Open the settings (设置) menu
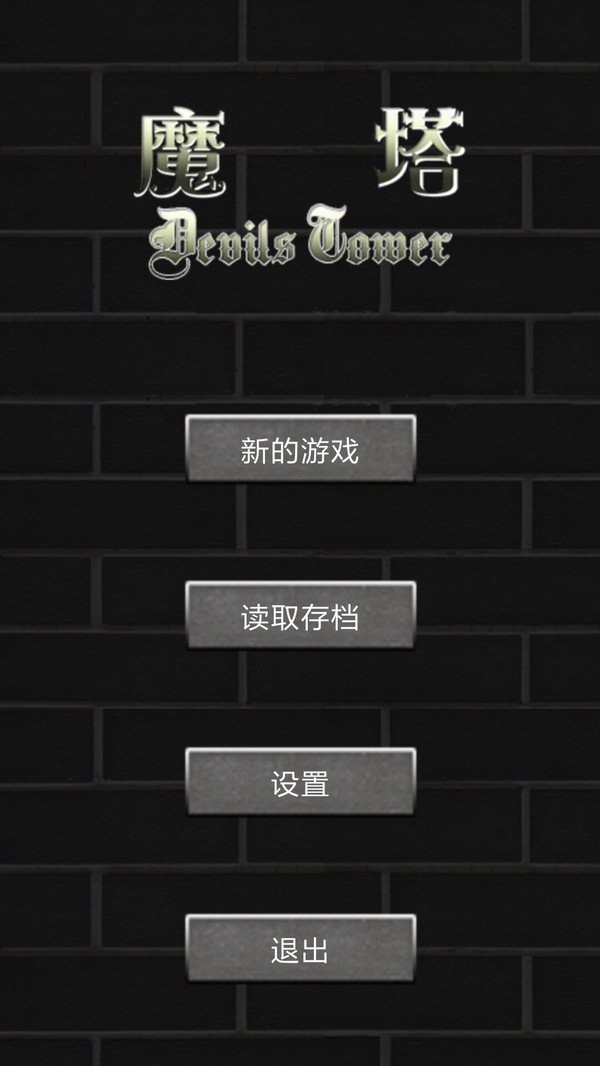The height and width of the screenshot is (1066, 600). (x=300, y=782)
